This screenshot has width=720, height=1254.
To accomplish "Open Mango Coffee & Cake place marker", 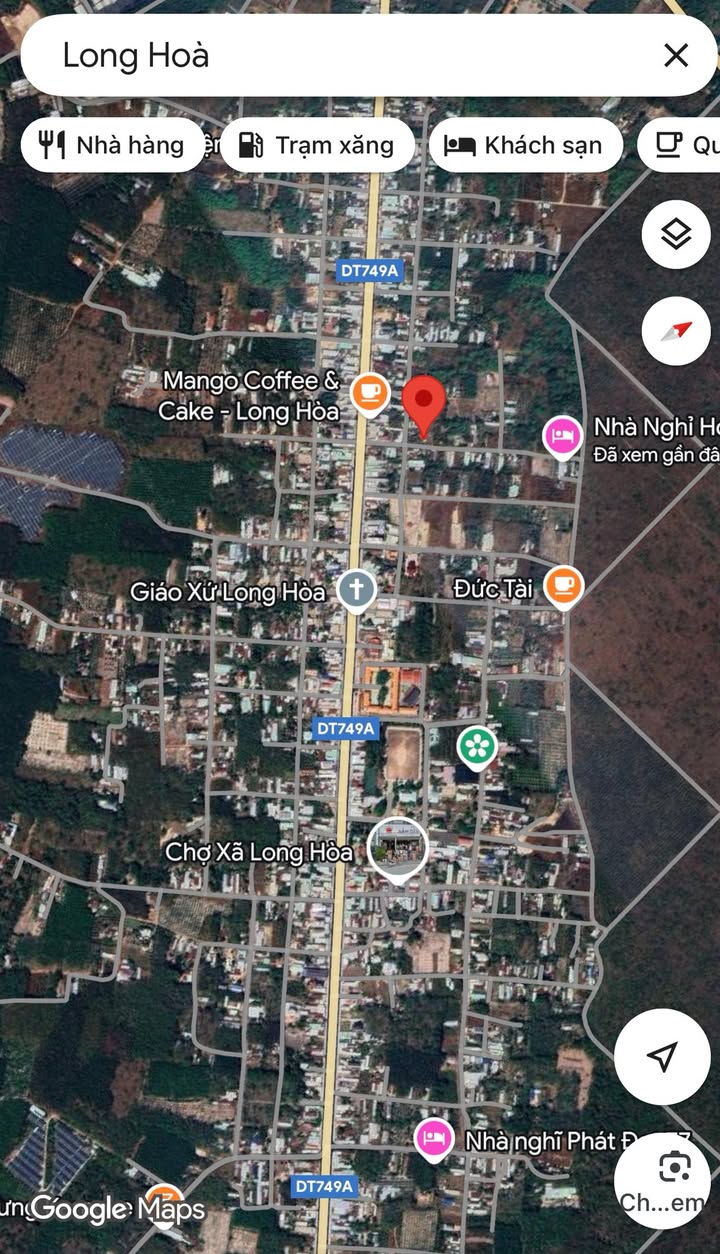I will [369, 391].
